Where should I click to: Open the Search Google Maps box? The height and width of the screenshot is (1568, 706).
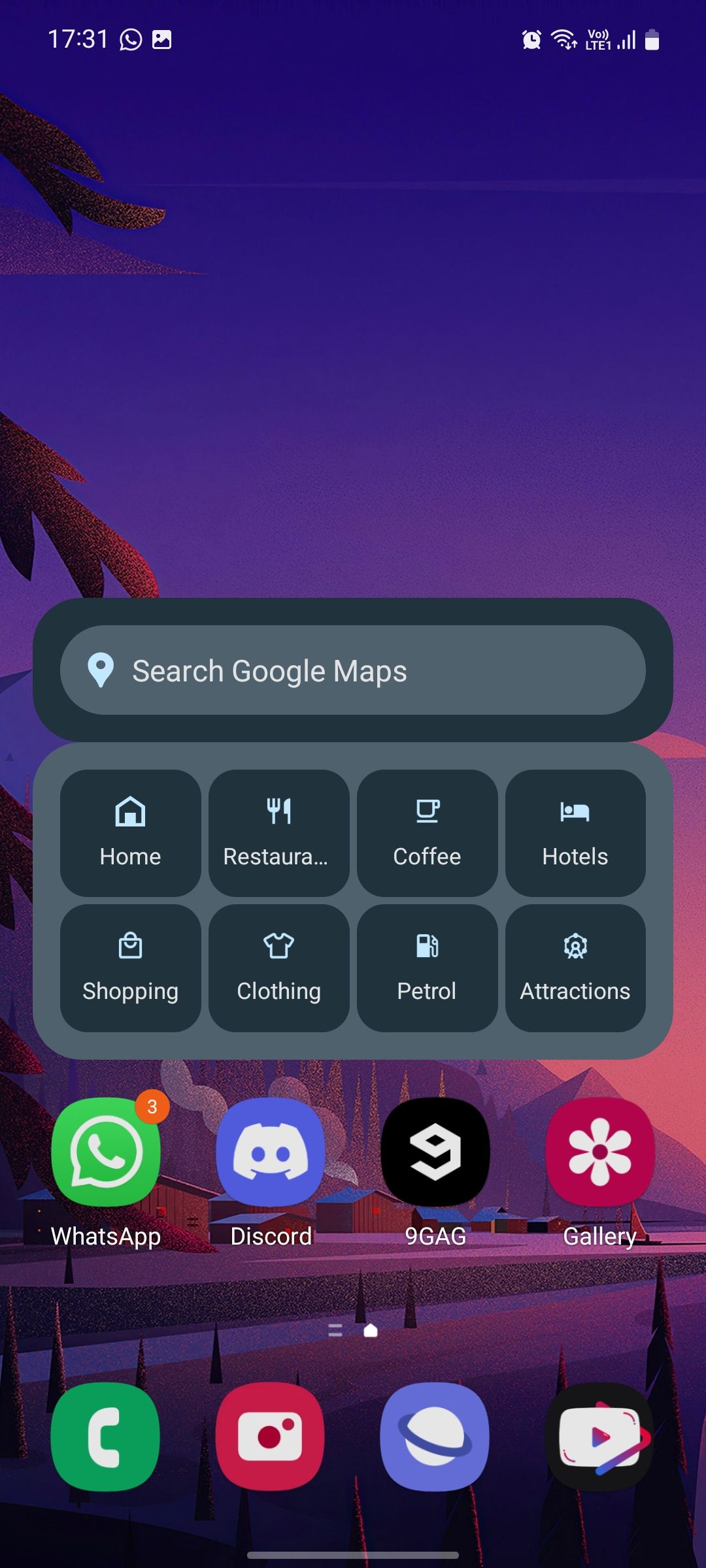(x=353, y=670)
